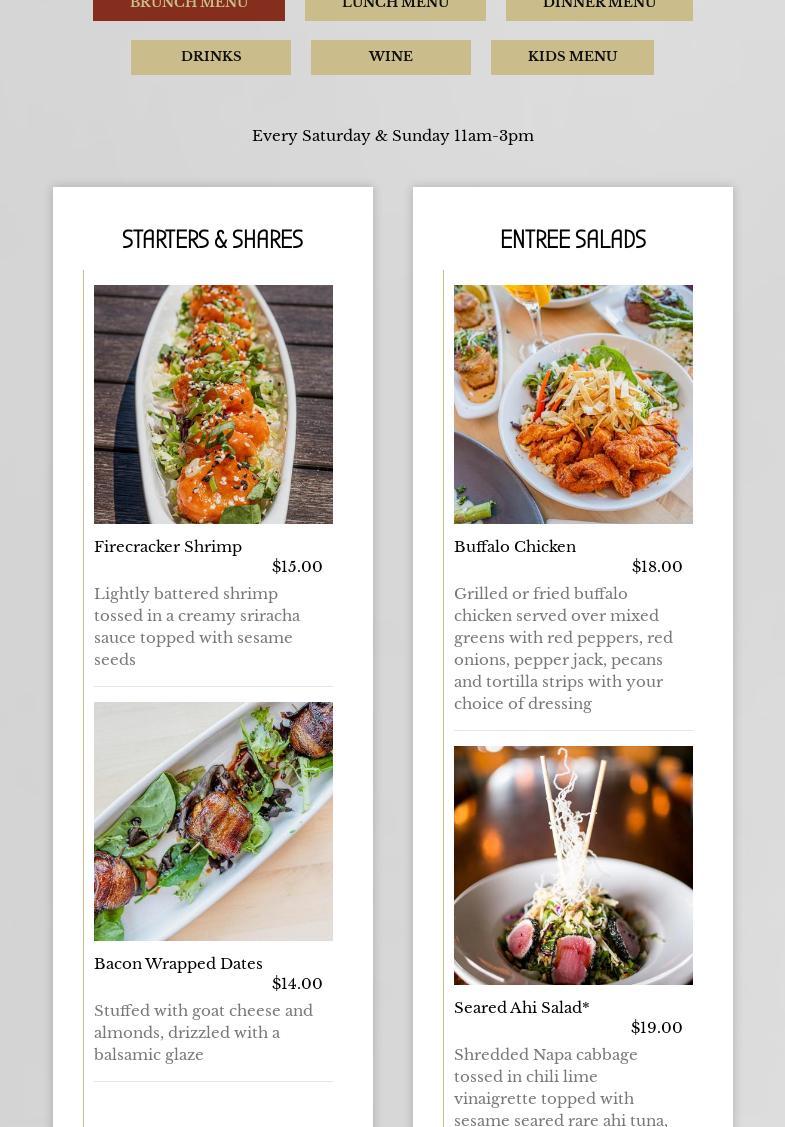Image resolution: width=785 pixels, height=1127 pixels.
Task: Tap the Seared Ahi Salad photo
Action: point(573,865)
